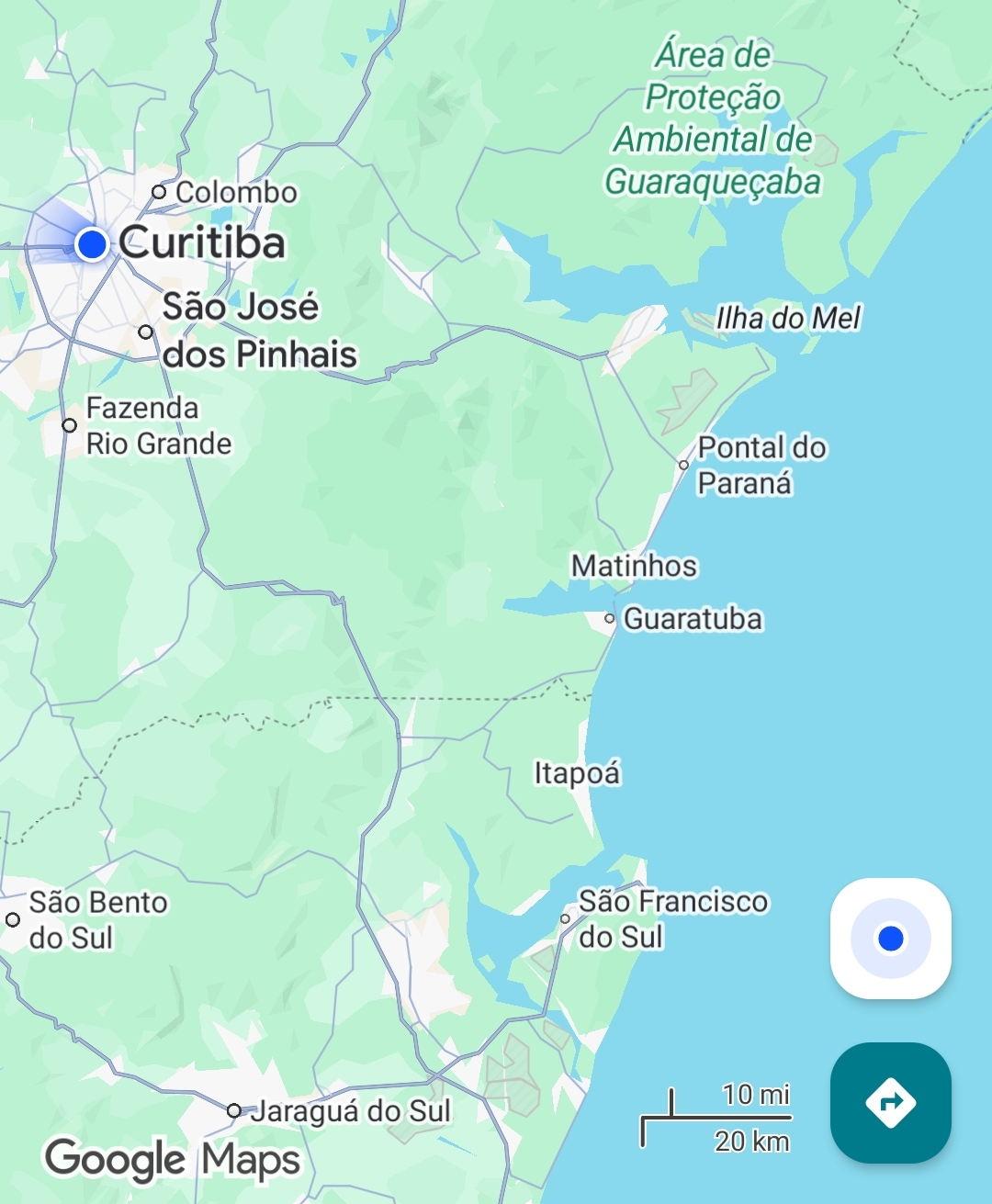Center the map on my location
992x1204 pixels.
point(890,938)
